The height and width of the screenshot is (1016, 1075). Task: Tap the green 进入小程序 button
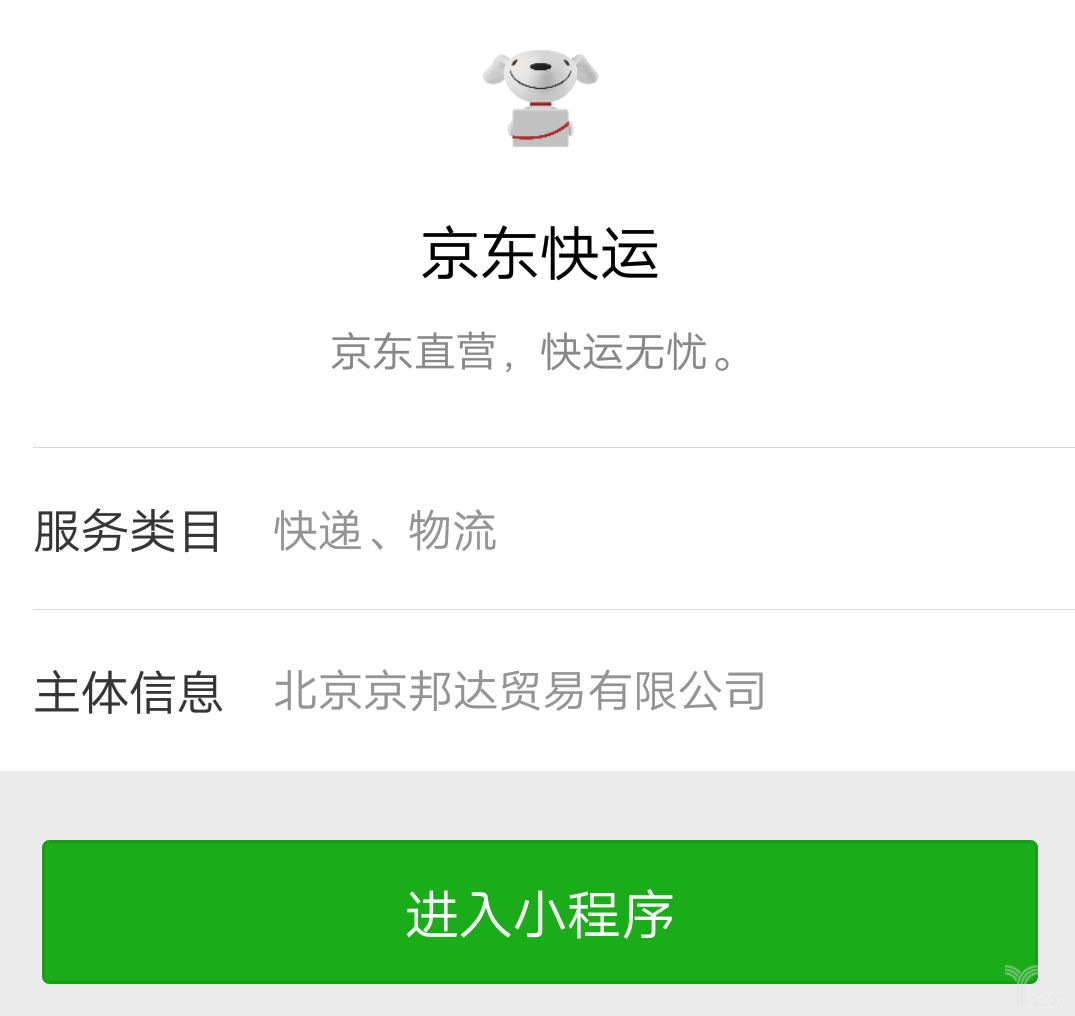point(539,912)
